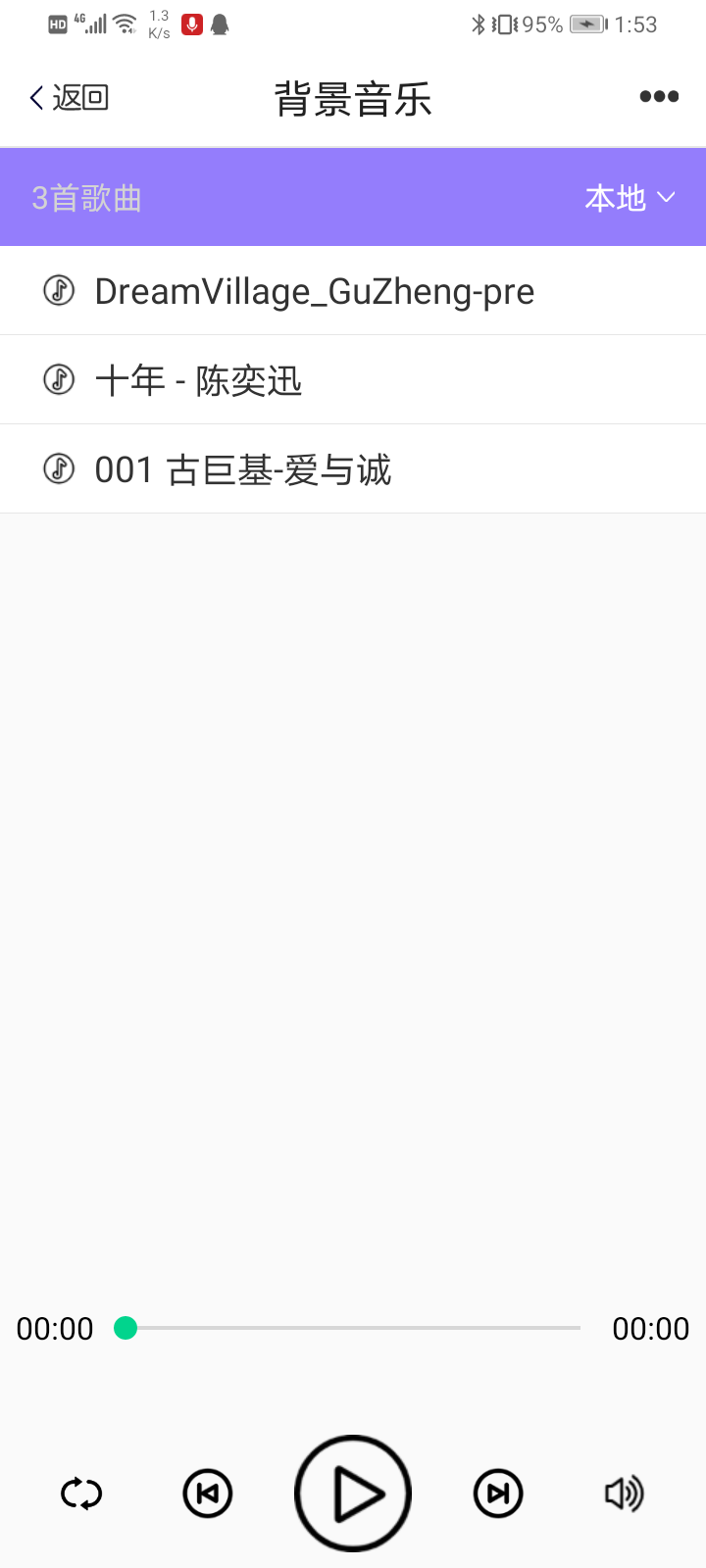Tap the playback progress slider
The width and height of the screenshot is (706, 1568).
[x=353, y=1328]
